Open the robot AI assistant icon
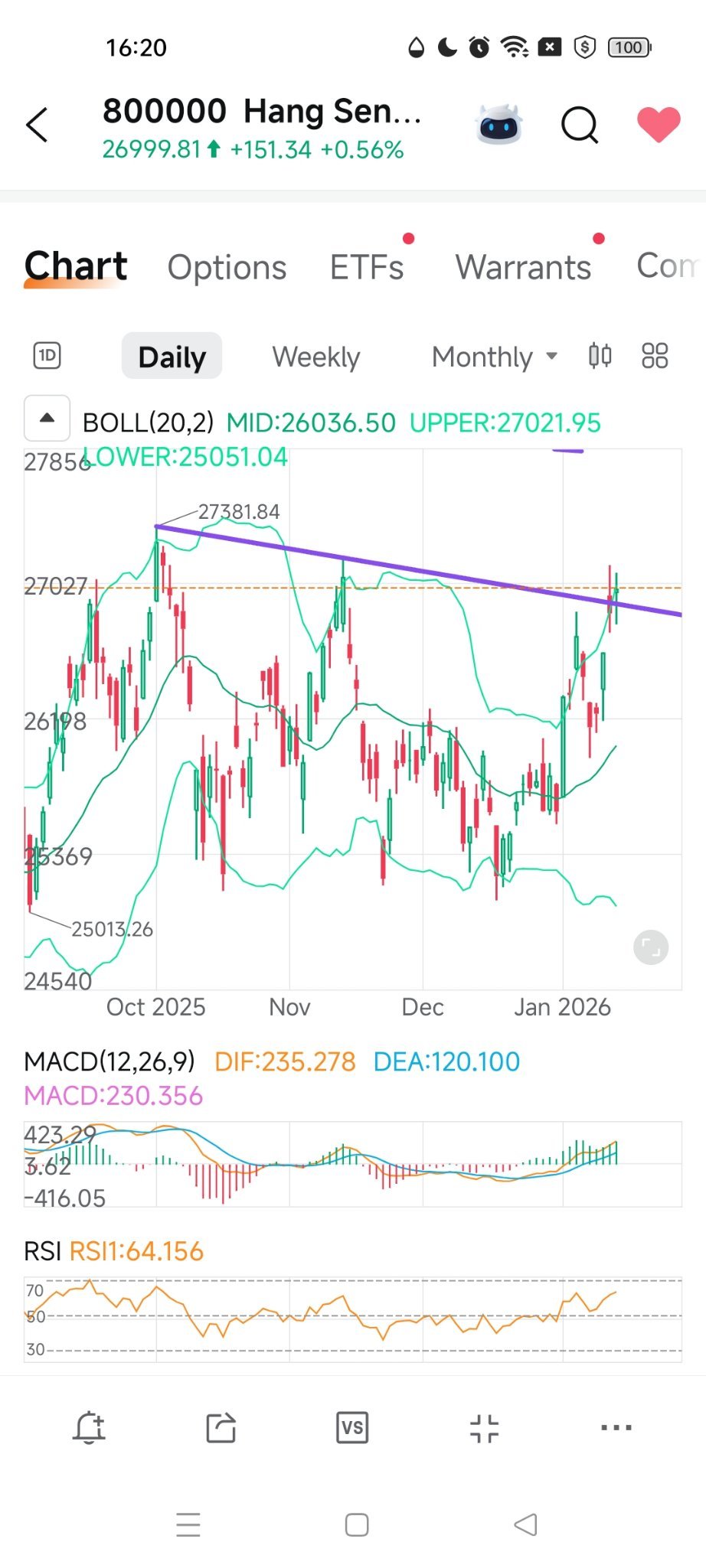Image resolution: width=706 pixels, height=1568 pixels. pyautogui.click(x=499, y=125)
